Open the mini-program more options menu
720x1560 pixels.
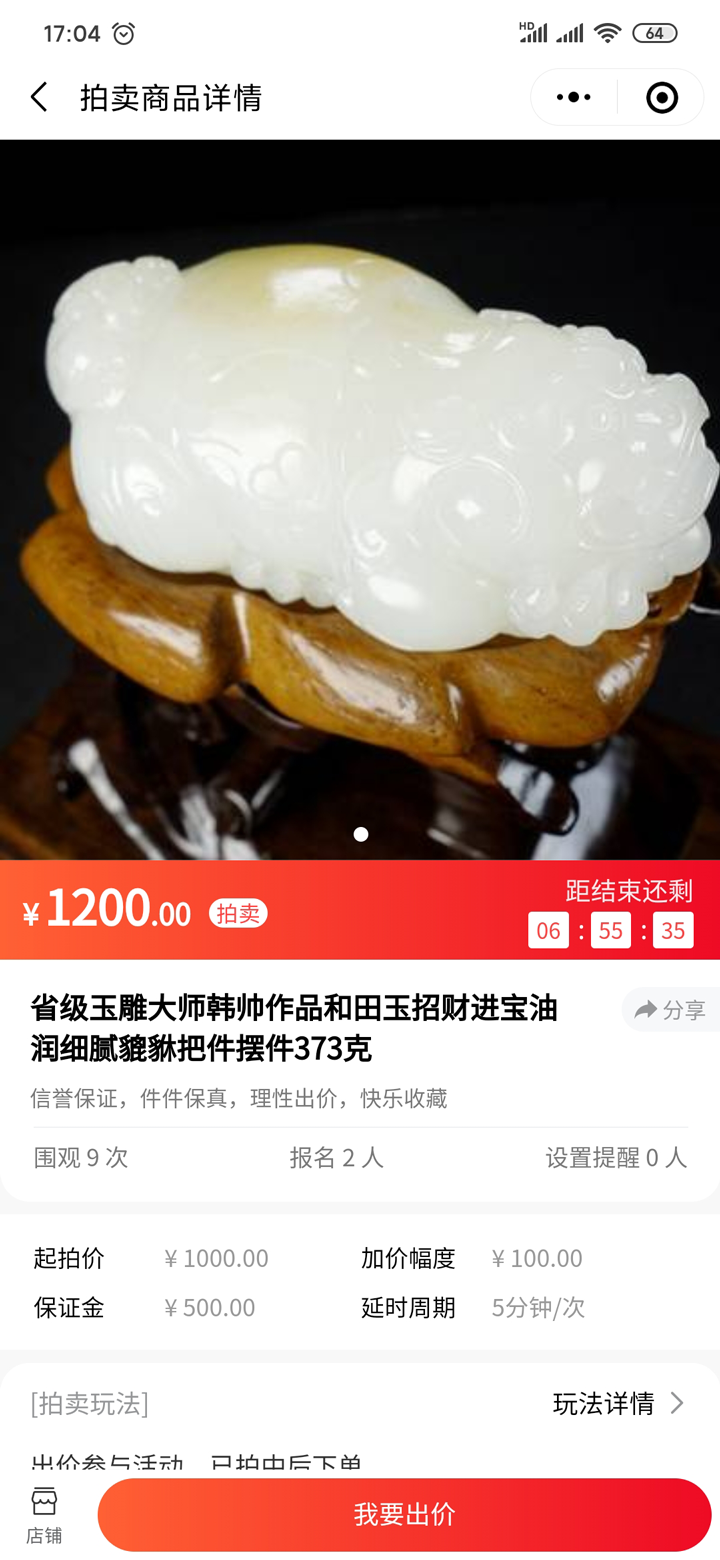[573, 97]
